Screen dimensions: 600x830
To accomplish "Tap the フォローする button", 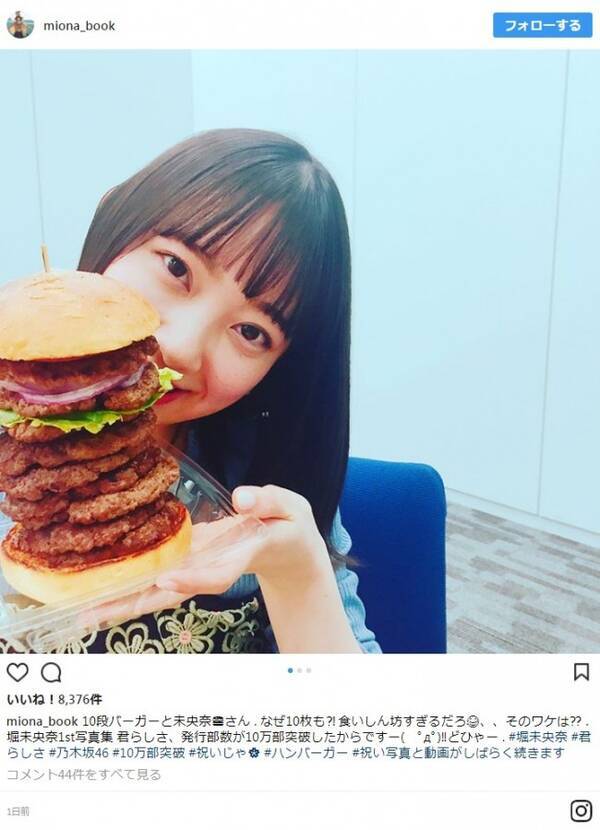I will click(x=542, y=25).
